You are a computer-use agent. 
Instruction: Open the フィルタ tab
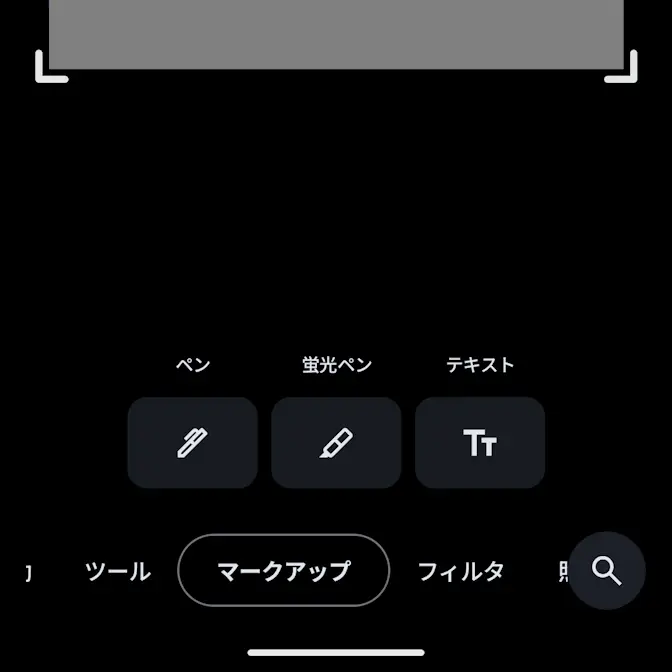(x=460, y=571)
